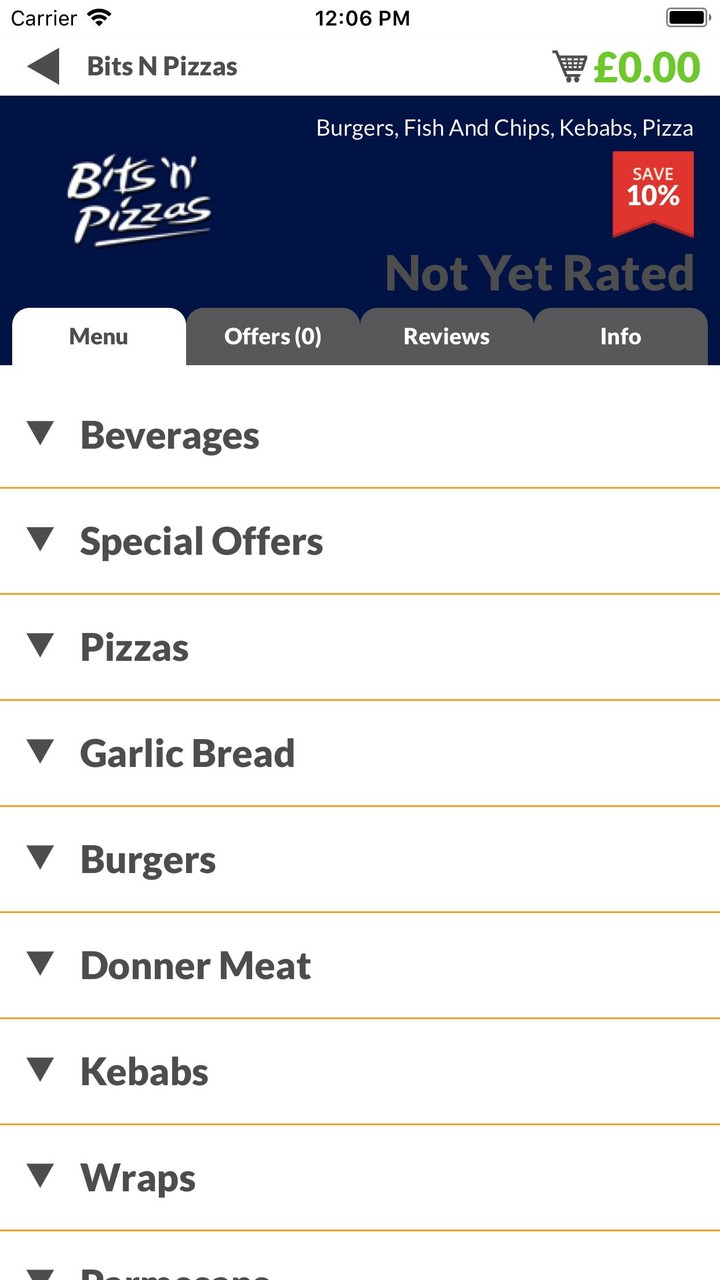The image size is (720, 1280).
Task: Tap the Bits 'n' Pizzas logo
Action: [x=138, y=198]
